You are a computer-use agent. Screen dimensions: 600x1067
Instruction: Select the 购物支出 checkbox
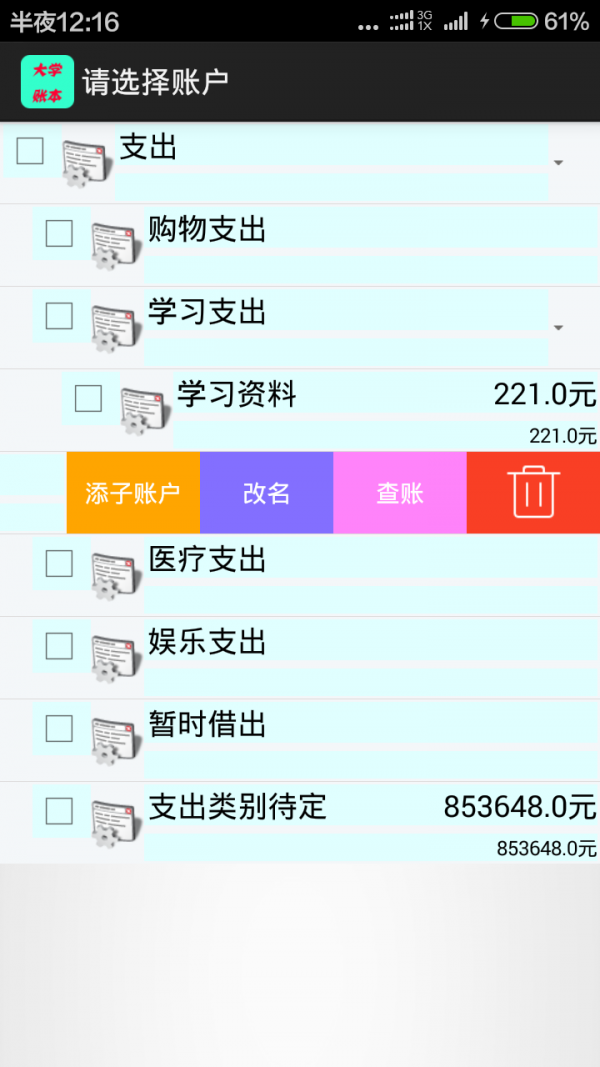pos(59,233)
